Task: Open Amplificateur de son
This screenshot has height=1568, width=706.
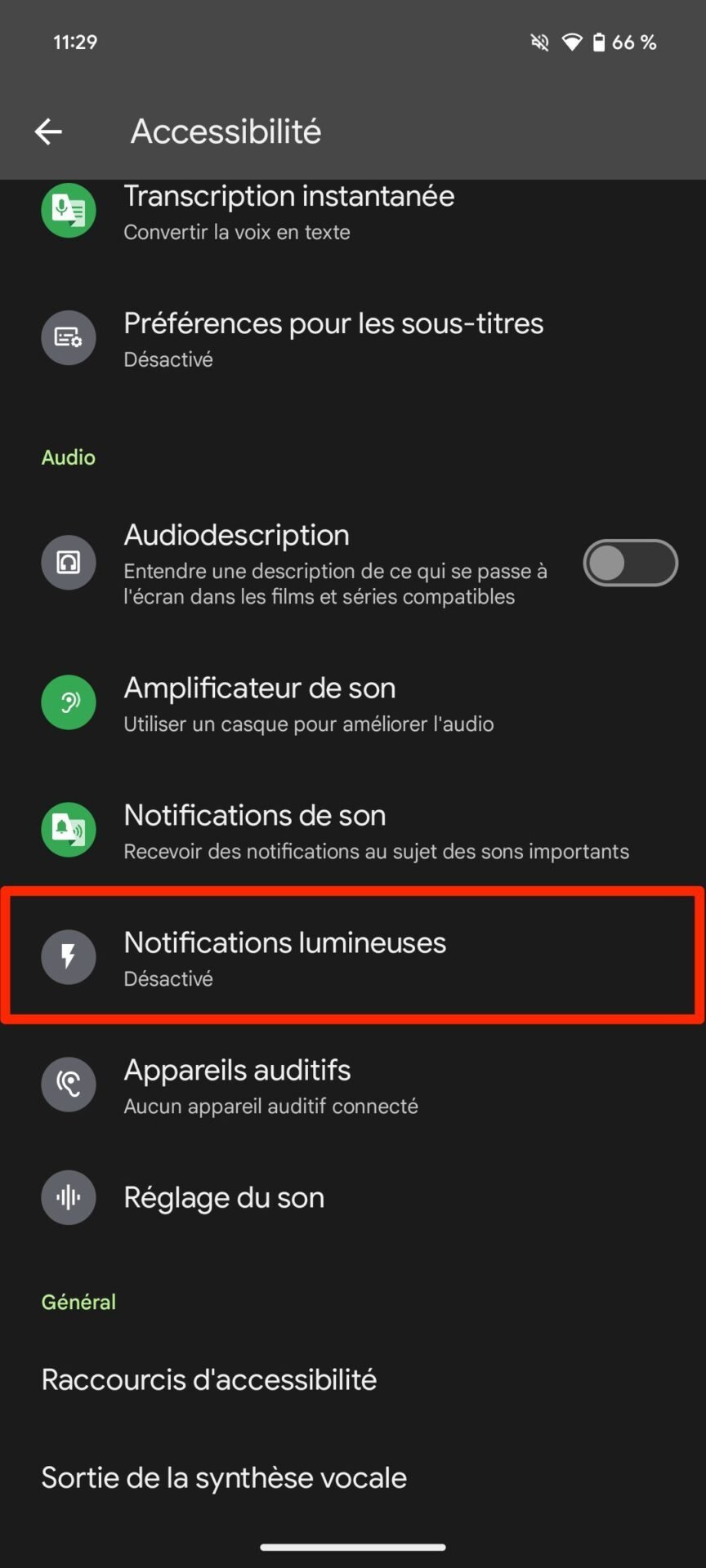Action: (353, 704)
